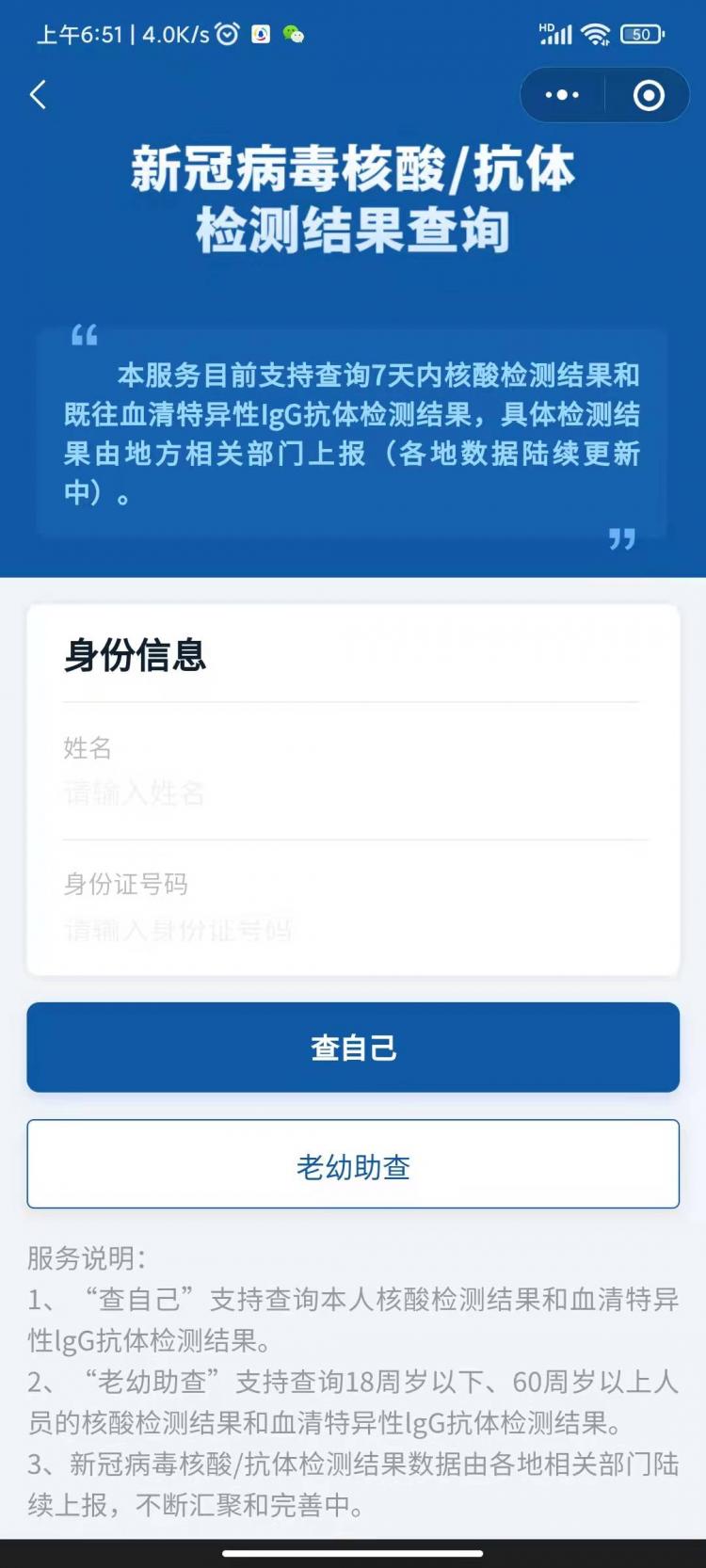Screen dimensions: 706x1568
Task: Tap the 请输入姓名 placeholder text
Action: coord(135,793)
